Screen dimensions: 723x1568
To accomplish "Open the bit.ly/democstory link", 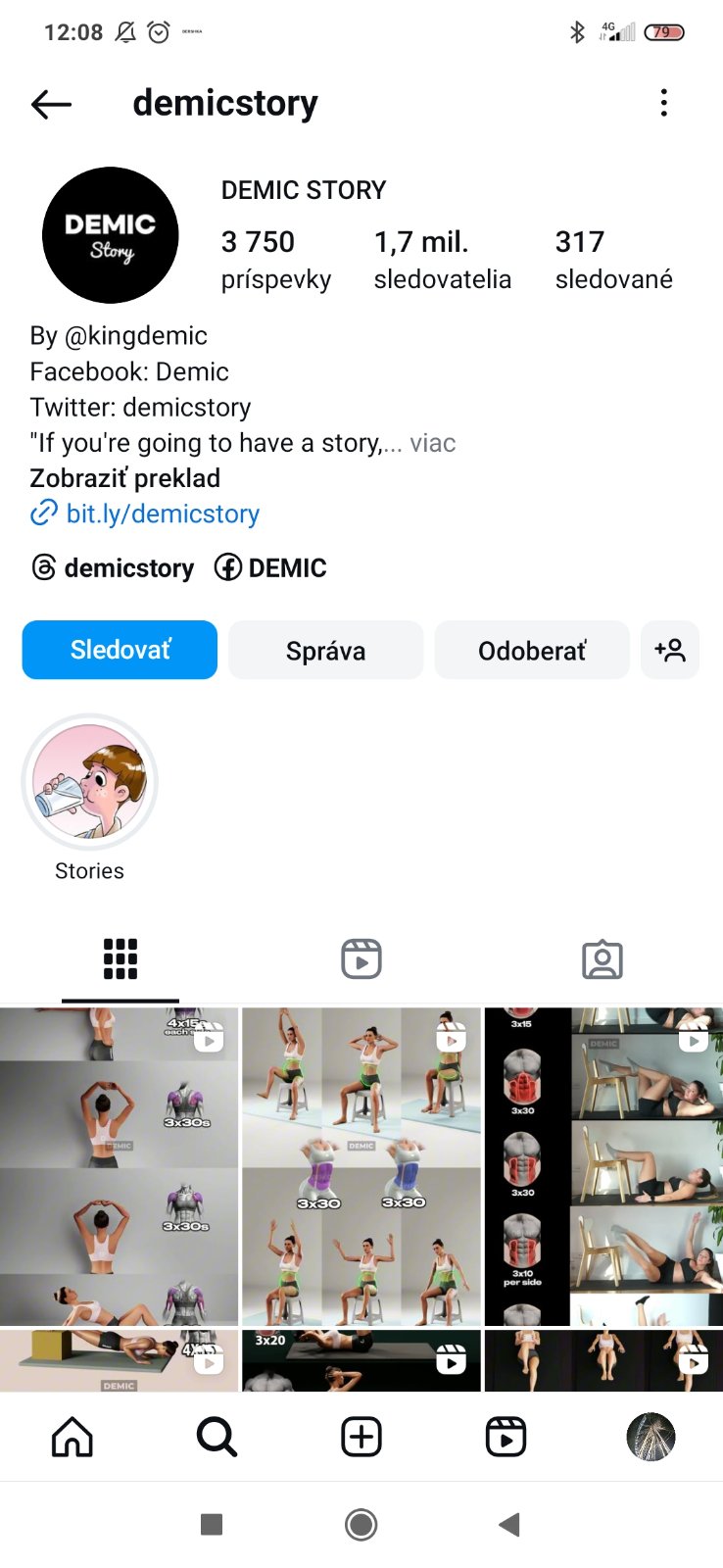I will [x=162, y=514].
